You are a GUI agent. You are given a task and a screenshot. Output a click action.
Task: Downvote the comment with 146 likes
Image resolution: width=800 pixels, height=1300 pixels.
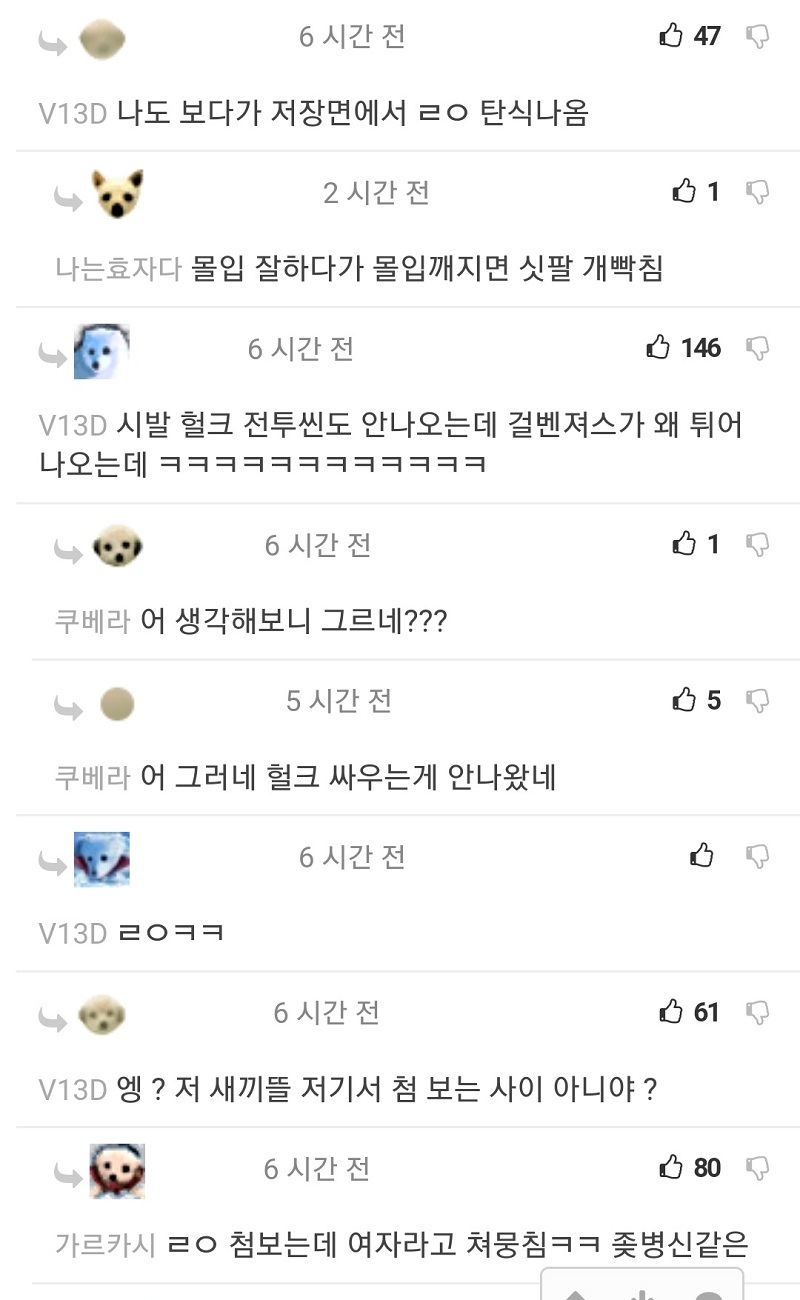point(757,348)
